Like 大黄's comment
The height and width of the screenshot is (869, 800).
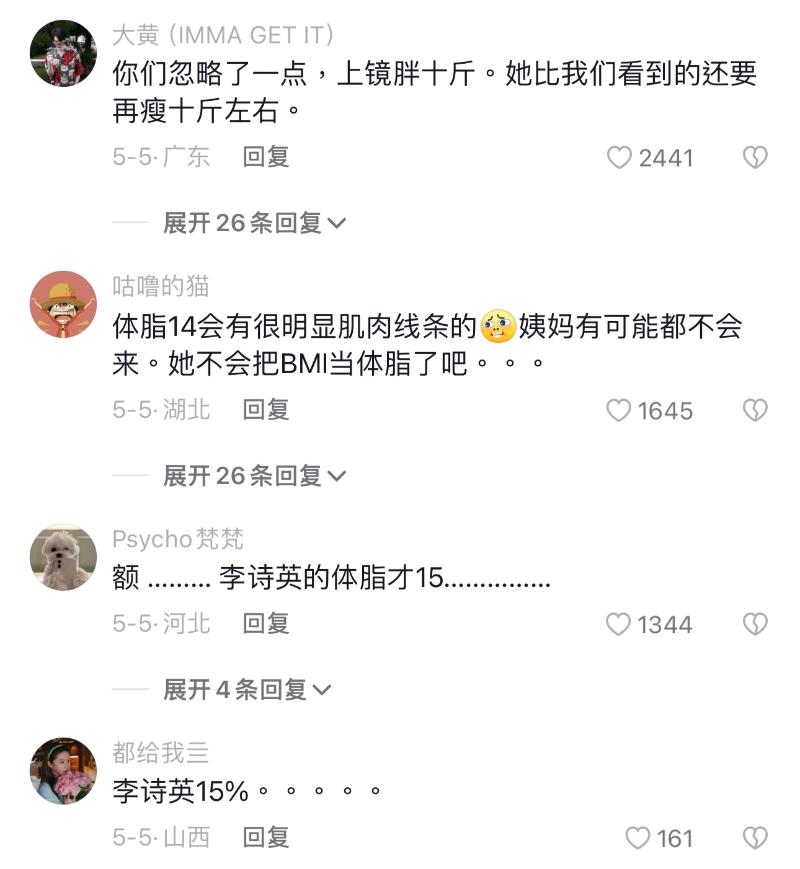tap(621, 158)
